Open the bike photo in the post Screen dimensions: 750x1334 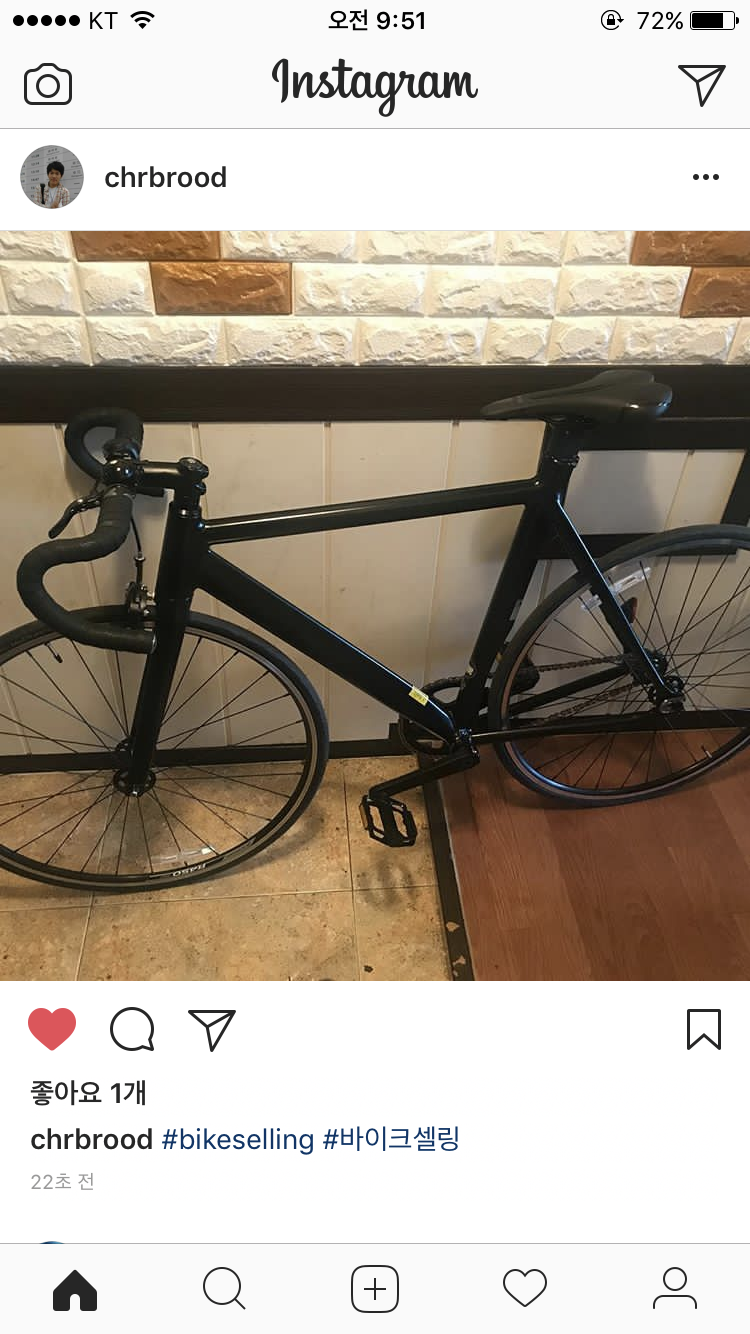click(x=375, y=605)
